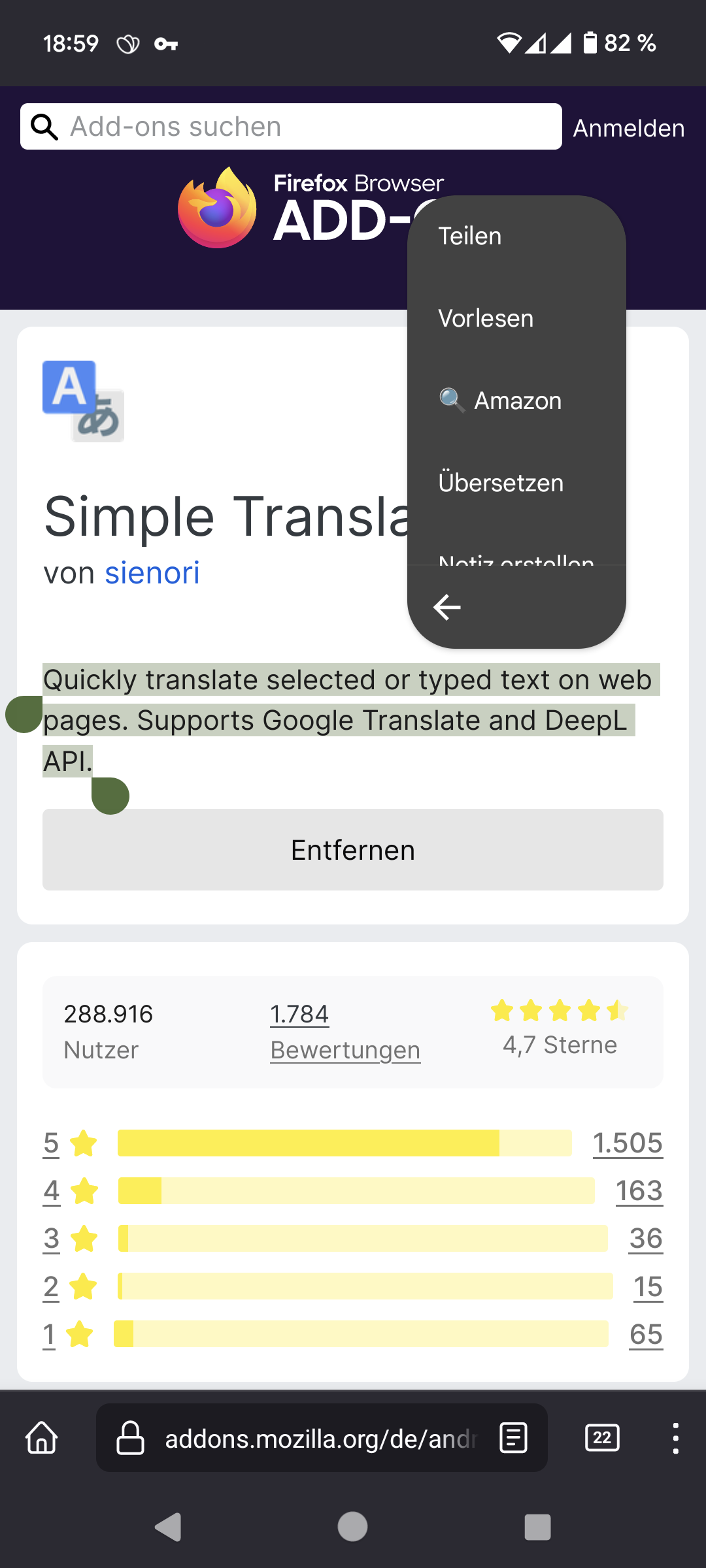View the 2-star reviews with 15 ratings
The width and height of the screenshot is (706, 1568).
tap(647, 1287)
